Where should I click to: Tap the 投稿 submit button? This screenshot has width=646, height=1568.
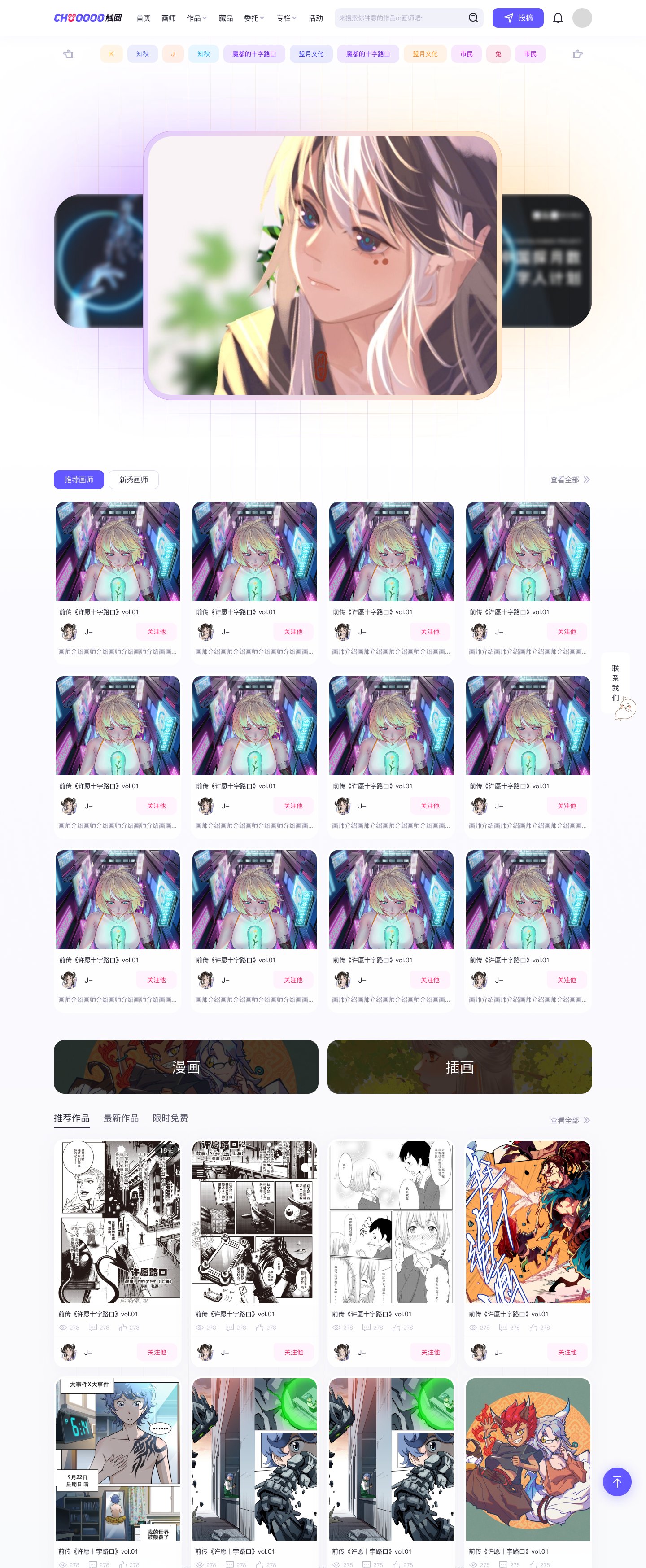click(x=518, y=18)
